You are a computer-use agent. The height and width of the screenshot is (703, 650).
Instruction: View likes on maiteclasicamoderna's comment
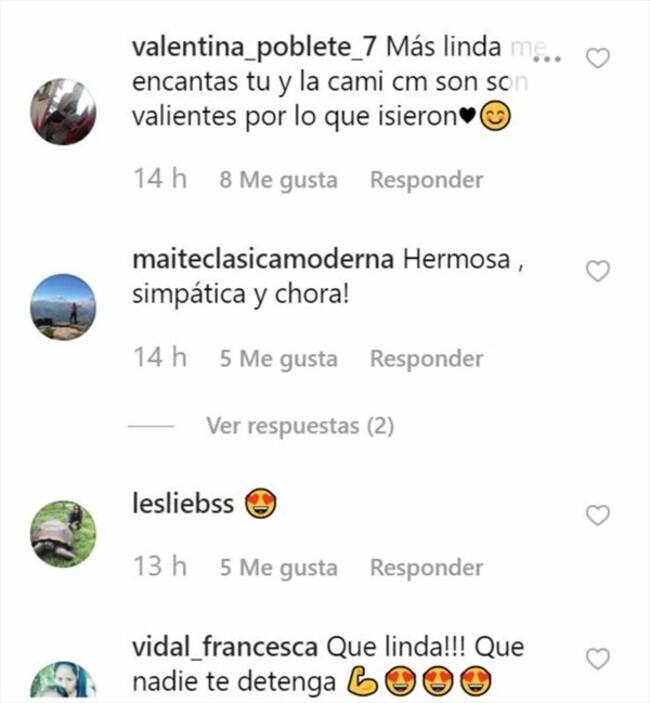[x=279, y=359]
